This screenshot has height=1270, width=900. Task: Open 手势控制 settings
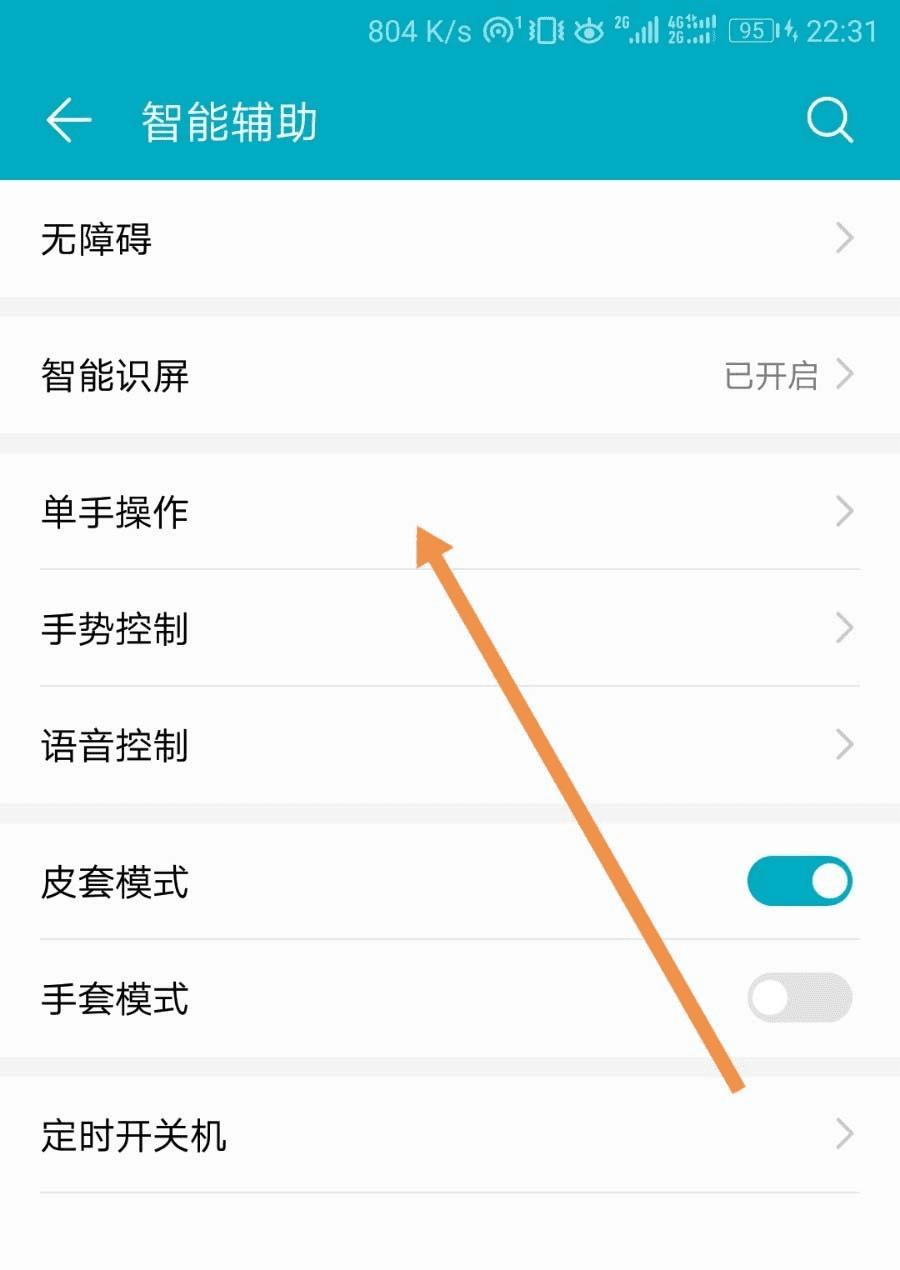pyautogui.click(x=450, y=629)
